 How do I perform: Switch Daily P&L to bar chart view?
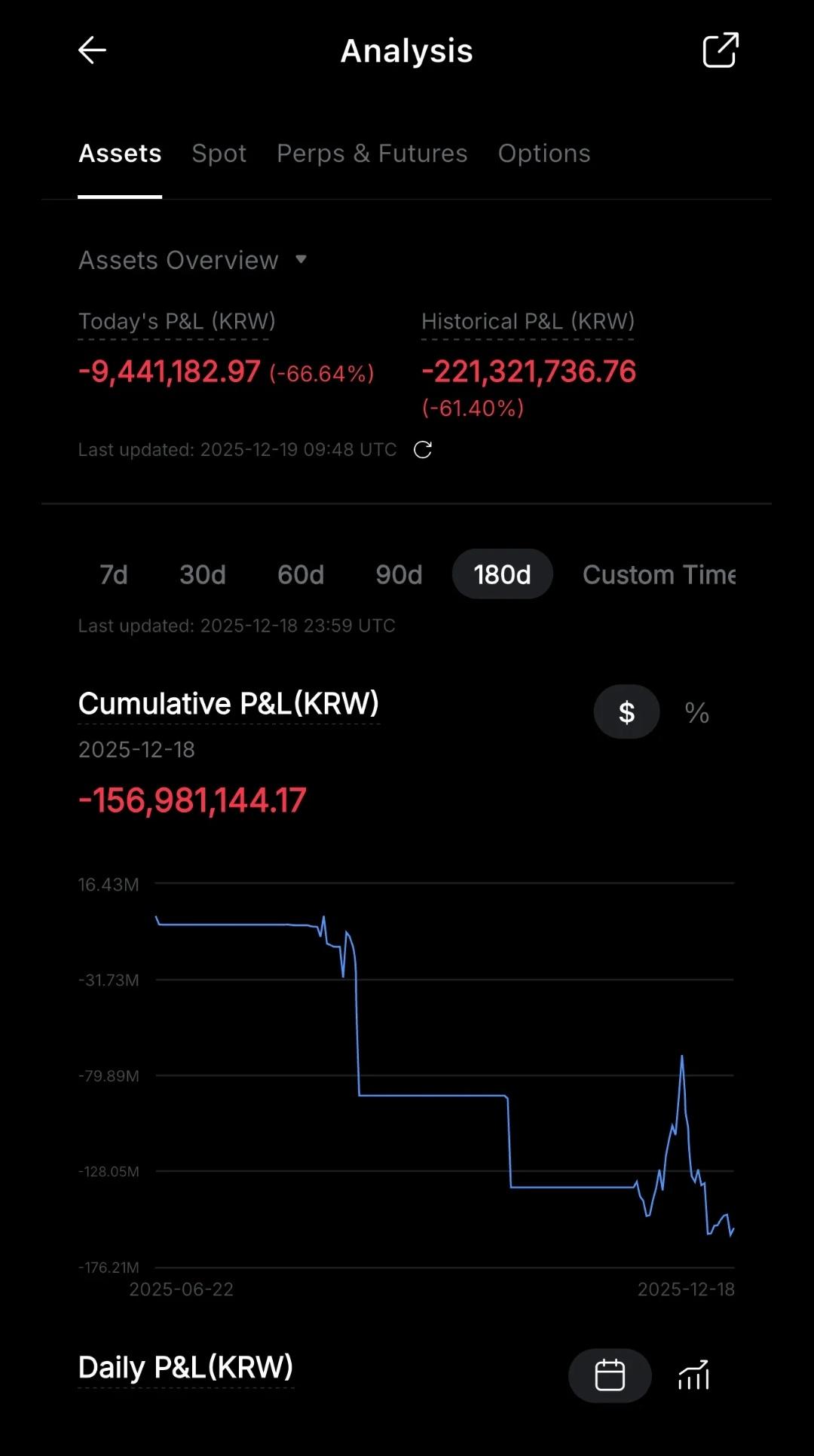coord(694,1375)
